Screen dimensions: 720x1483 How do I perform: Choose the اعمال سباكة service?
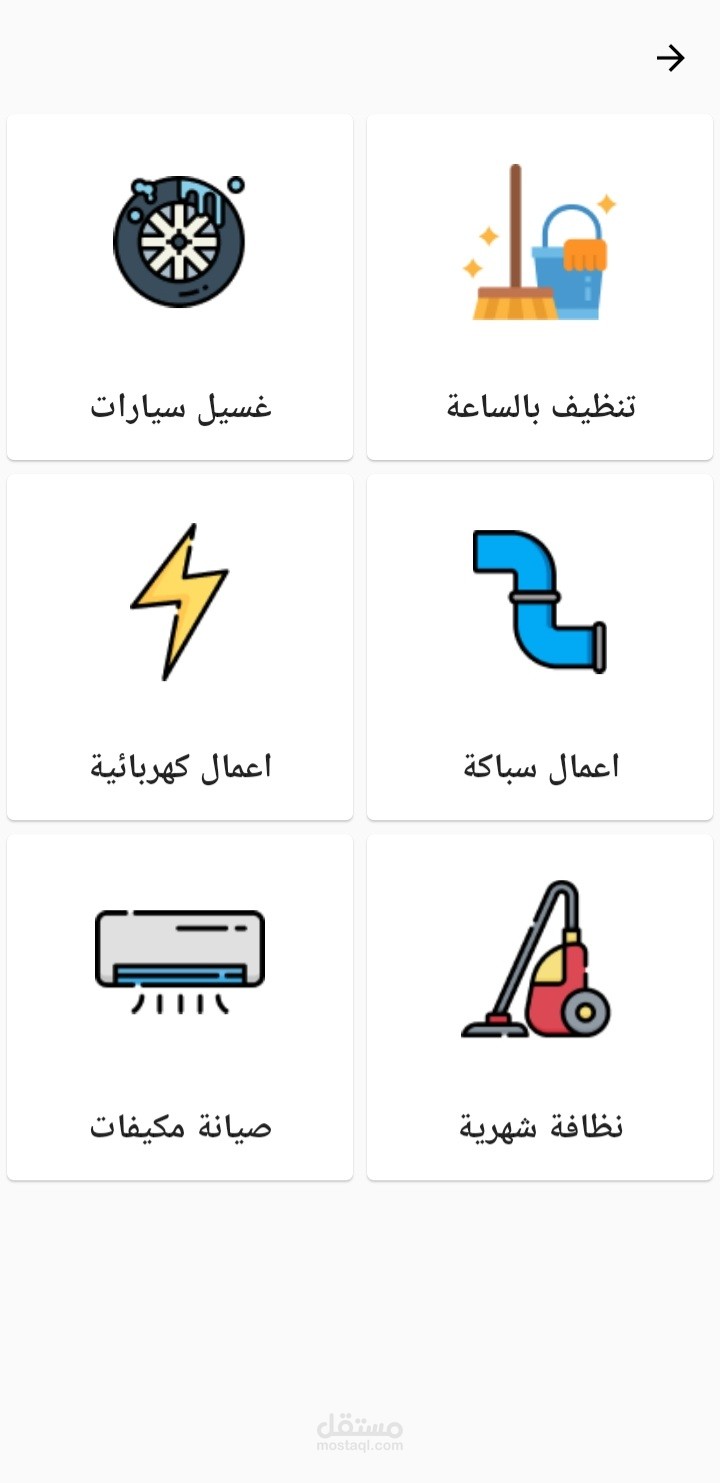[540, 648]
